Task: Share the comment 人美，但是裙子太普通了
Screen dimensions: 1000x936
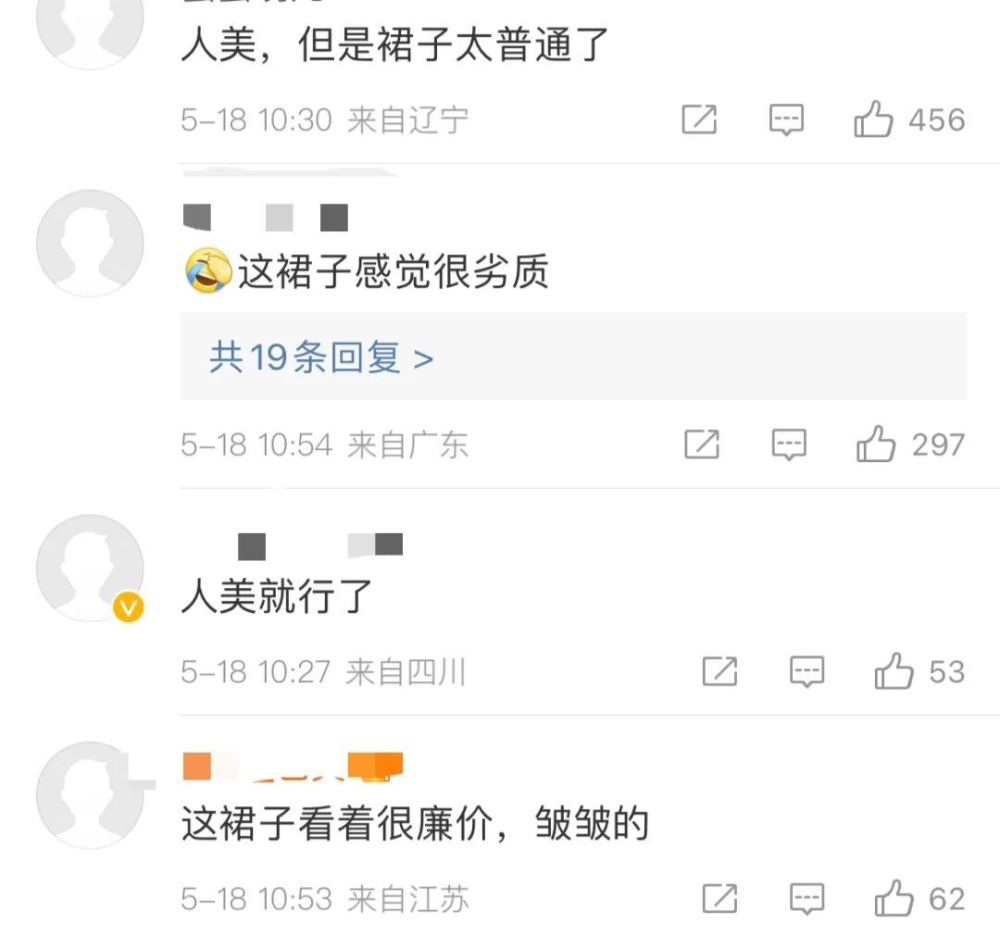Action: coord(699,121)
